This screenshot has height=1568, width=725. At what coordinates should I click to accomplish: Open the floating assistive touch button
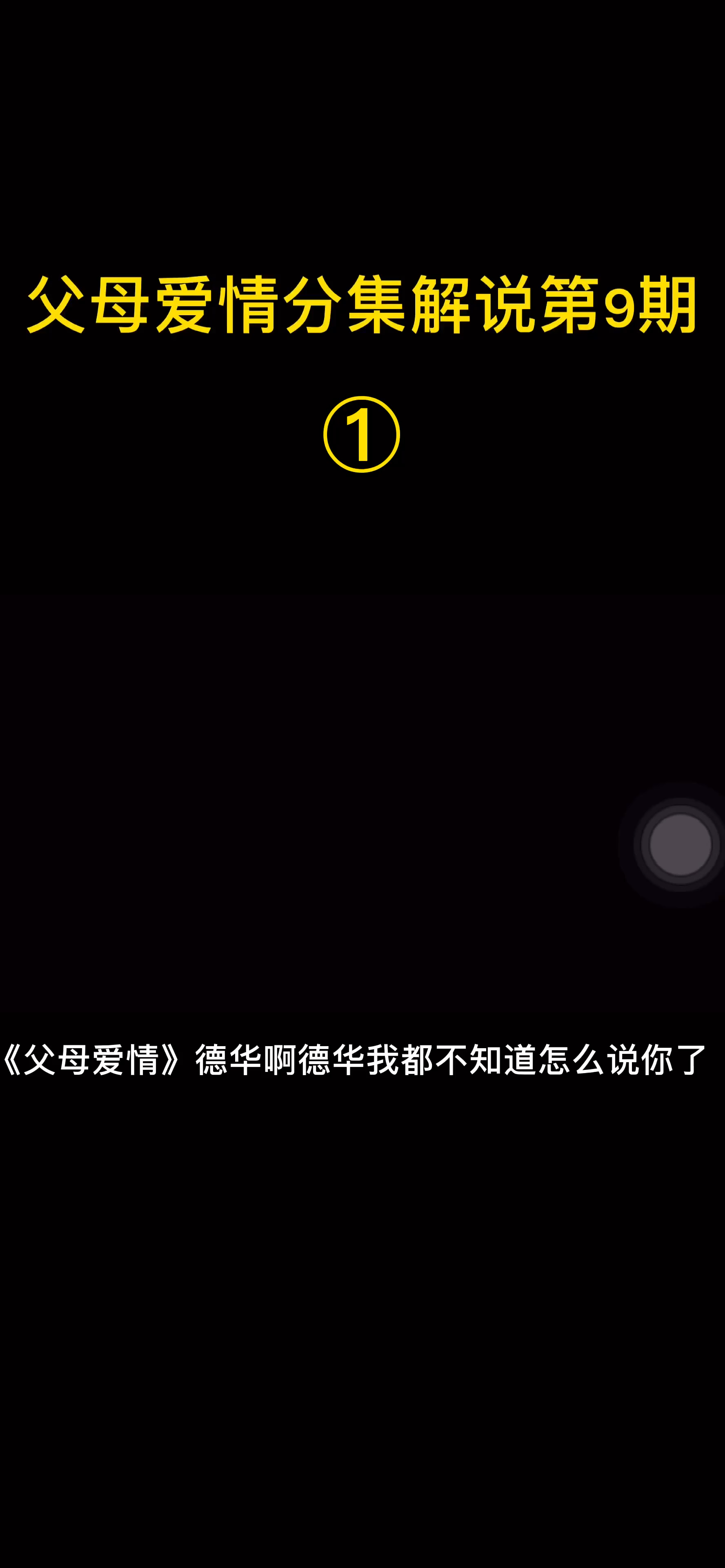coord(680,844)
